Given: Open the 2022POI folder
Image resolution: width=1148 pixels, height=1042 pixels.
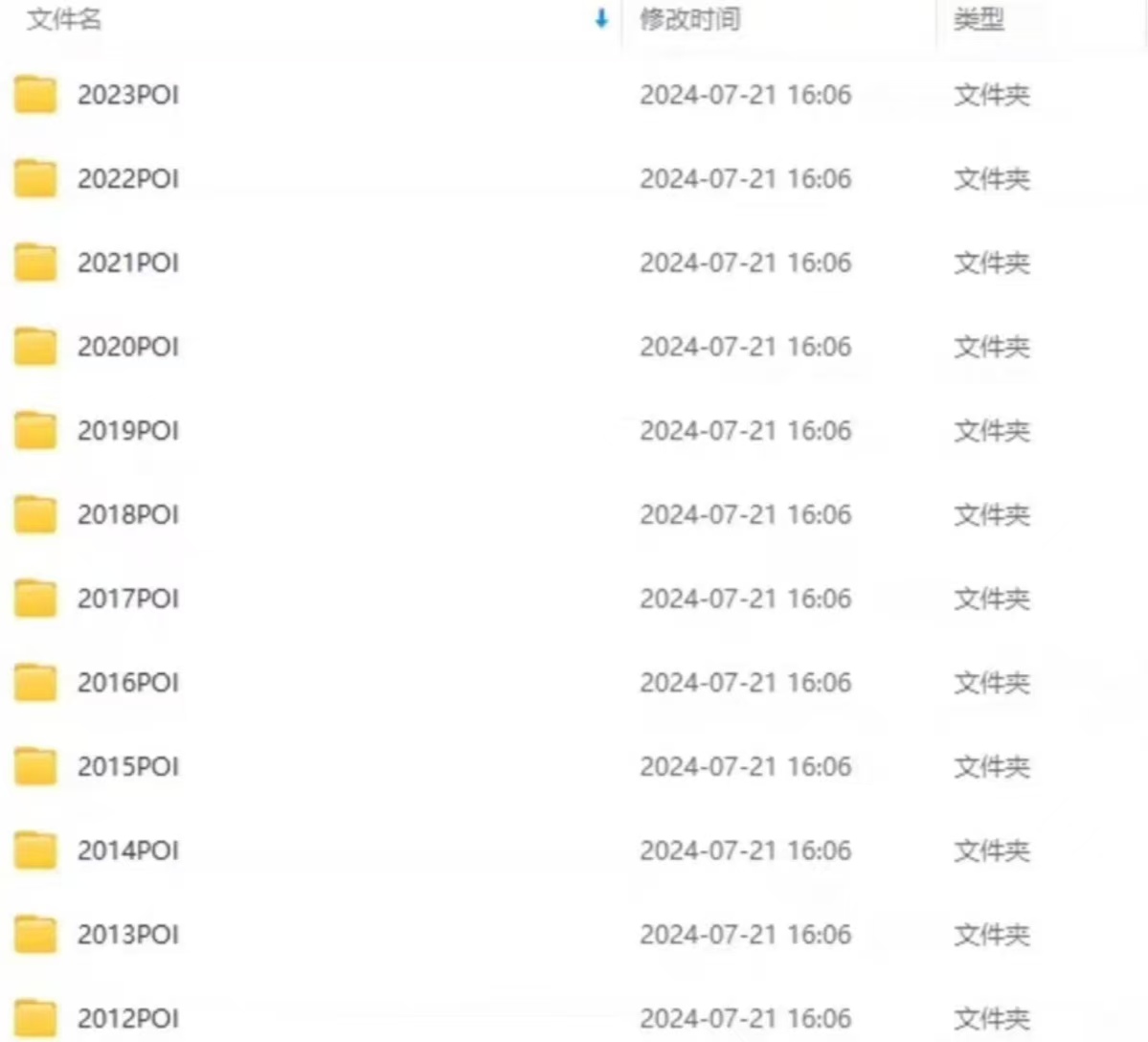Looking at the screenshot, I should pos(127,179).
